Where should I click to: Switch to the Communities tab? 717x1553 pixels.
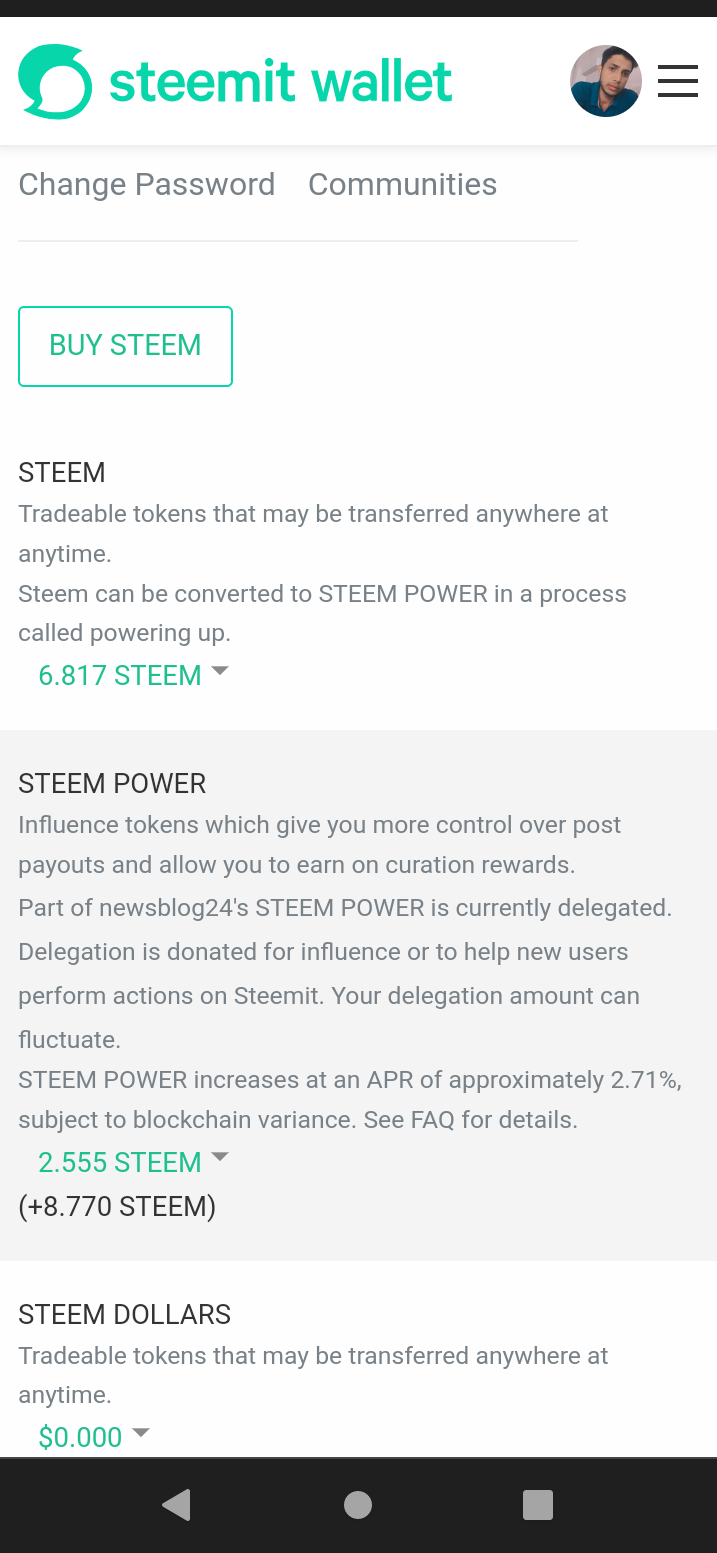coord(402,184)
